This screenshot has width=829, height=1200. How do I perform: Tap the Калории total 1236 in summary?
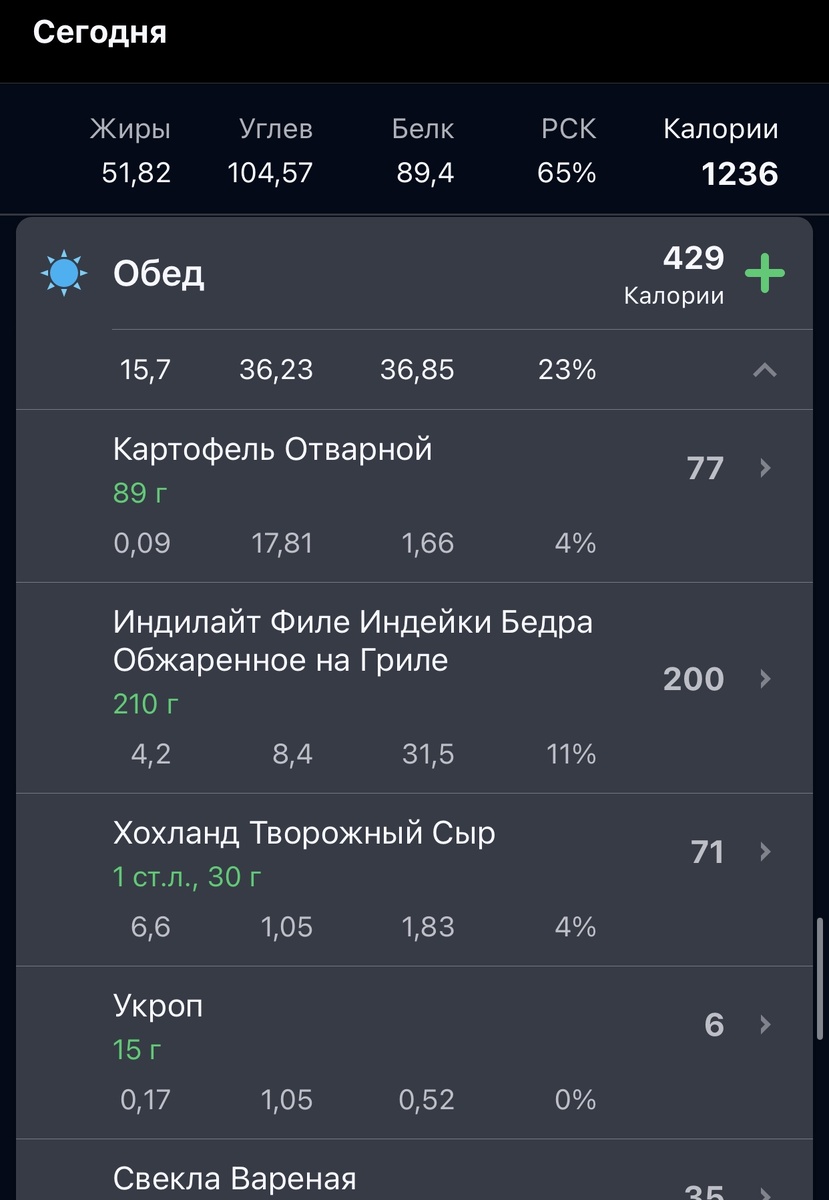738,173
